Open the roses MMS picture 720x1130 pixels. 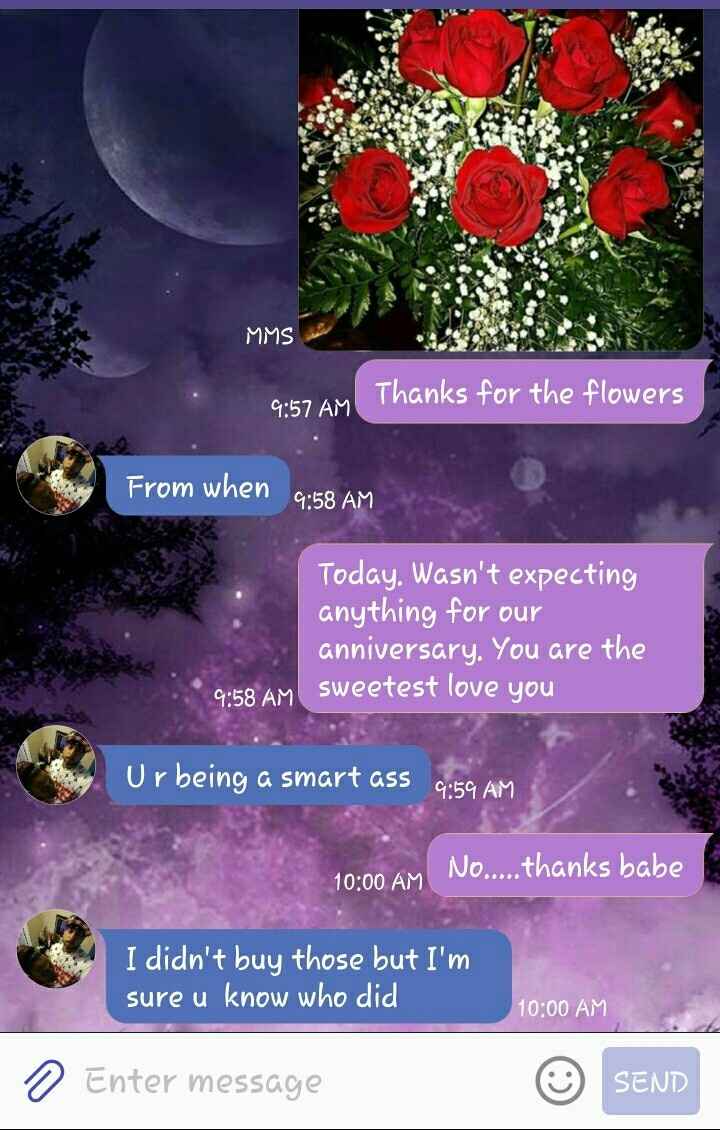click(x=500, y=180)
